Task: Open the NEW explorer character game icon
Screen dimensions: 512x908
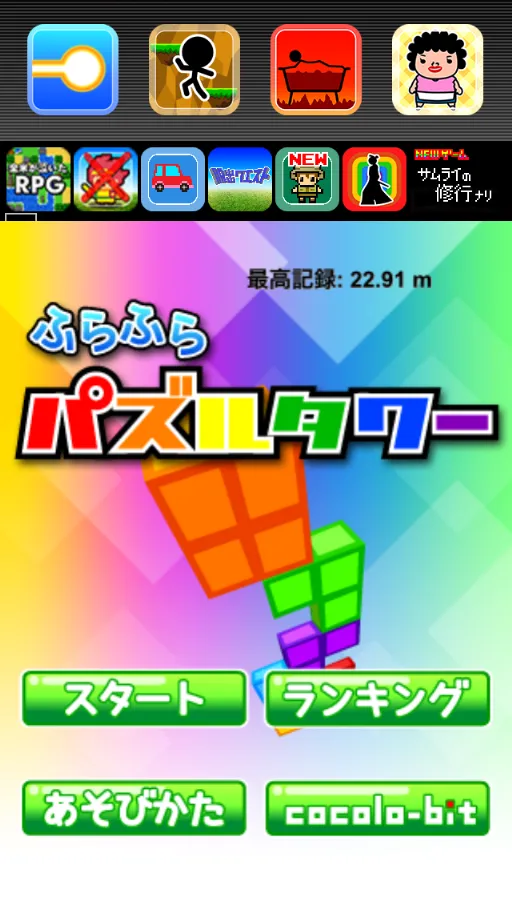Action: click(x=307, y=179)
